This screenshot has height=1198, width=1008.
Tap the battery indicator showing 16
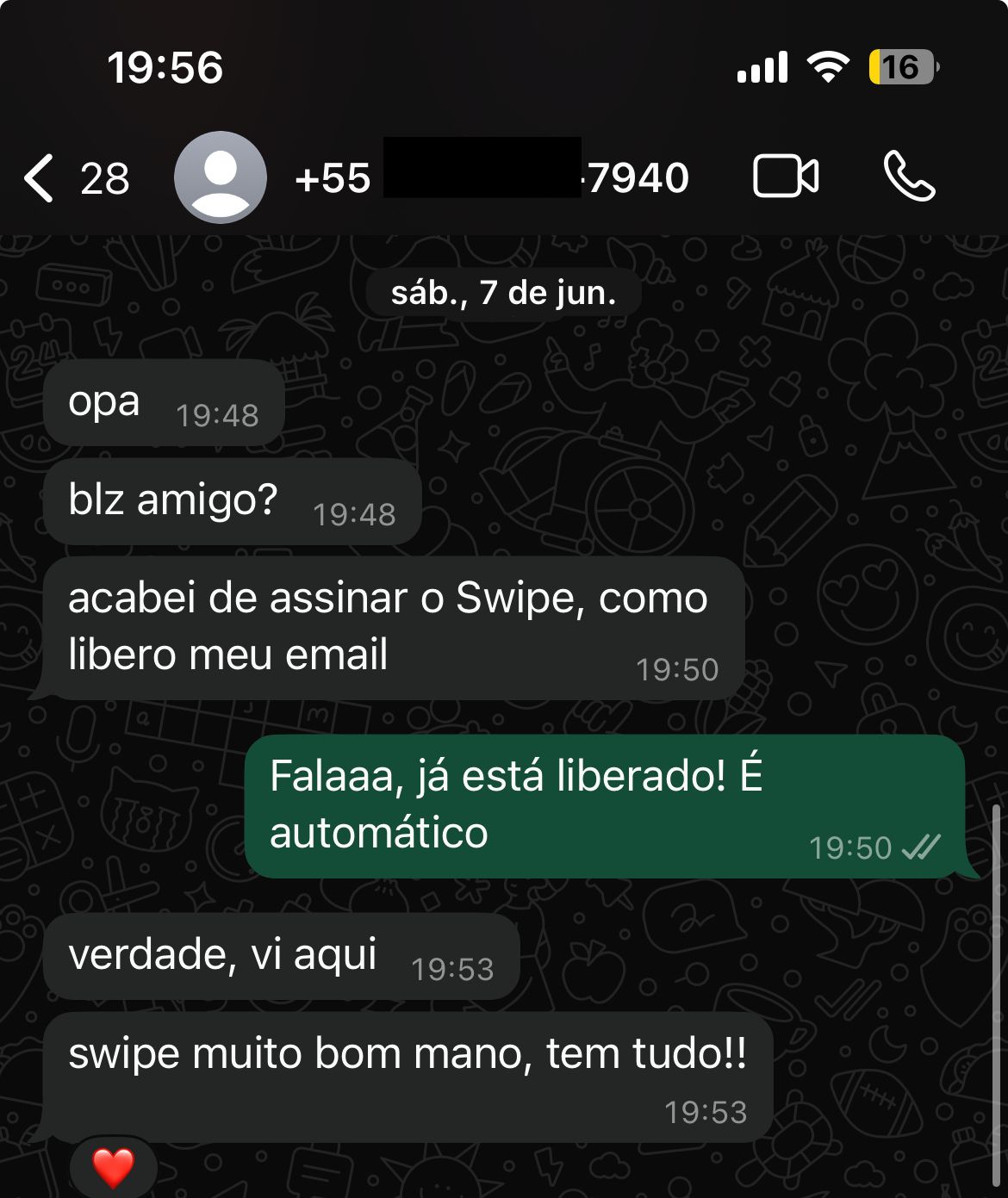click(x=901, y=65)
